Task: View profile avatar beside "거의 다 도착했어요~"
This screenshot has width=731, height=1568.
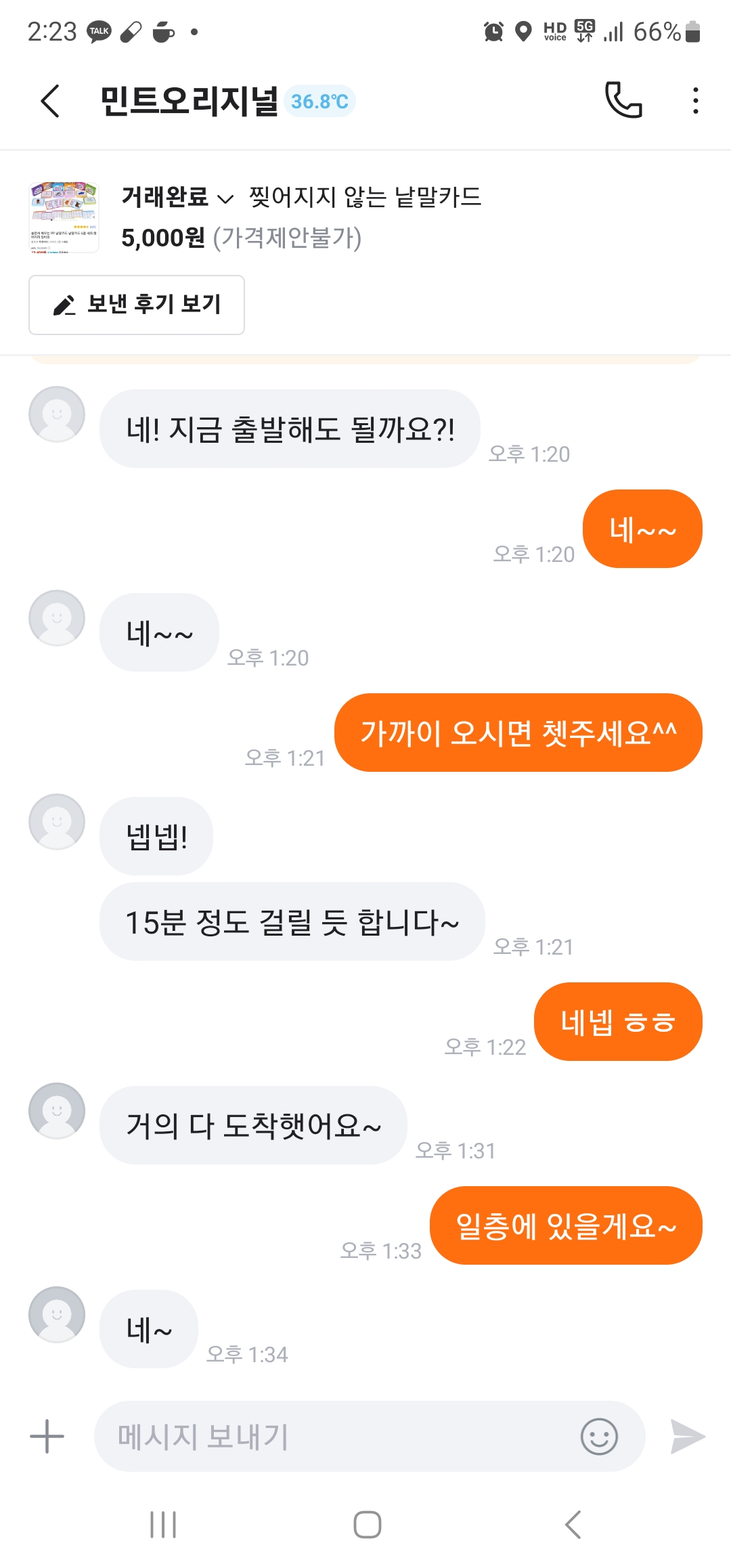Action: tap(57, 1110)
